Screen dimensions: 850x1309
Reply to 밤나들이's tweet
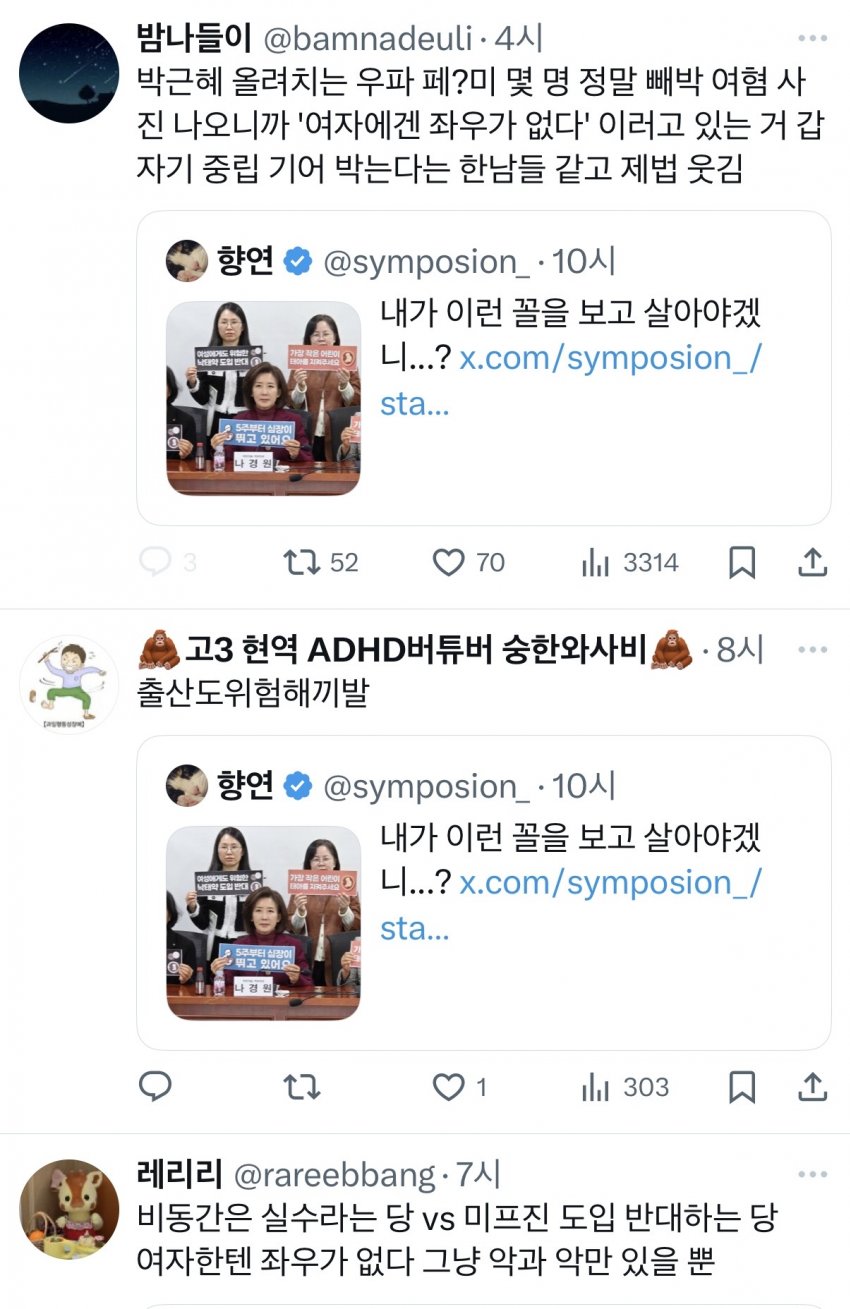tap(154, 563)
